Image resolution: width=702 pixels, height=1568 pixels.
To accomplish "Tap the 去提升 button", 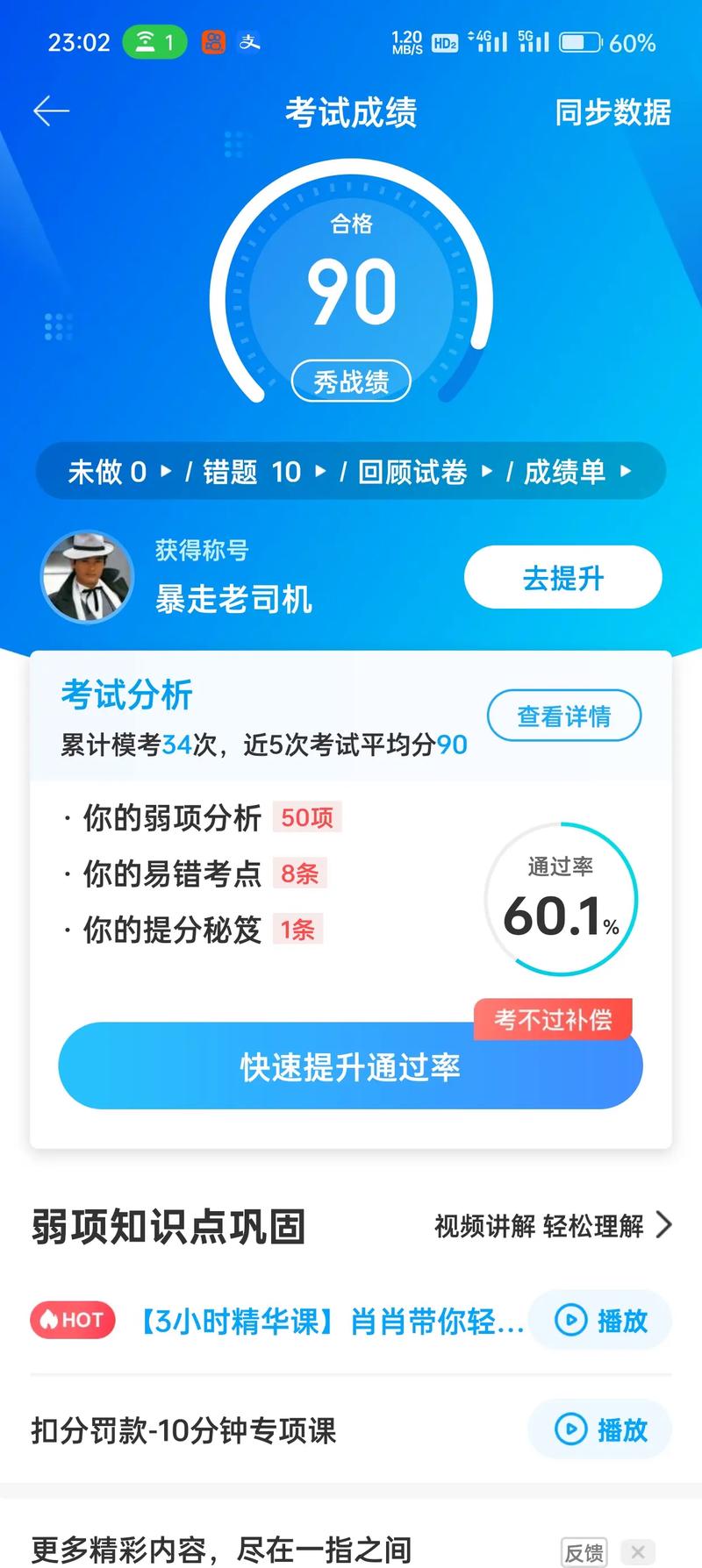I will (562, 578).
